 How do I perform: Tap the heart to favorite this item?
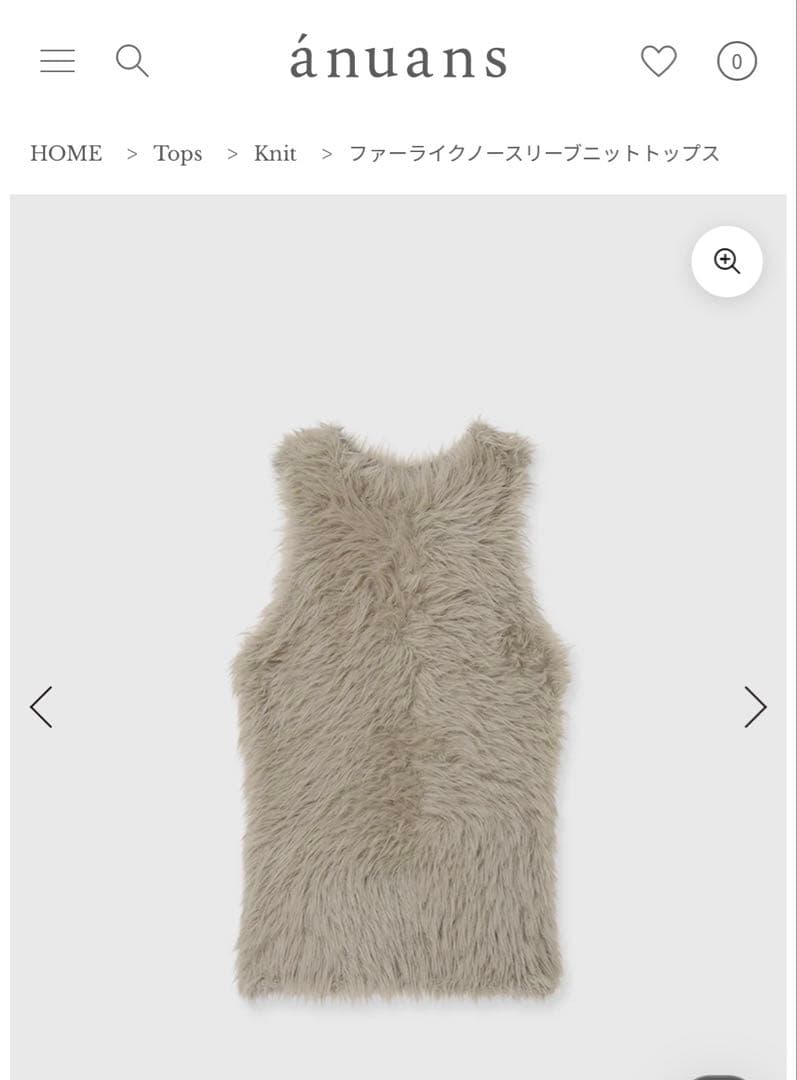point(659,62)
